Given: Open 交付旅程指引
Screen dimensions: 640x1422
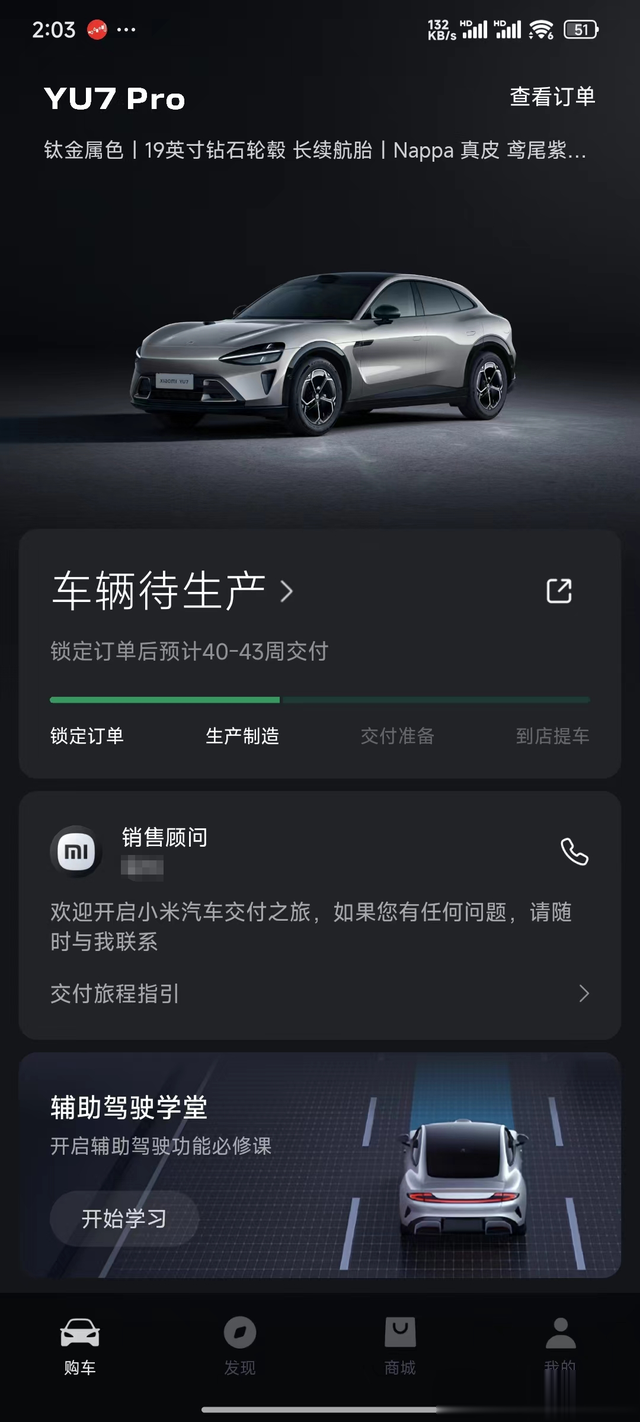Looking at the screenshot, I should point(319,994).
